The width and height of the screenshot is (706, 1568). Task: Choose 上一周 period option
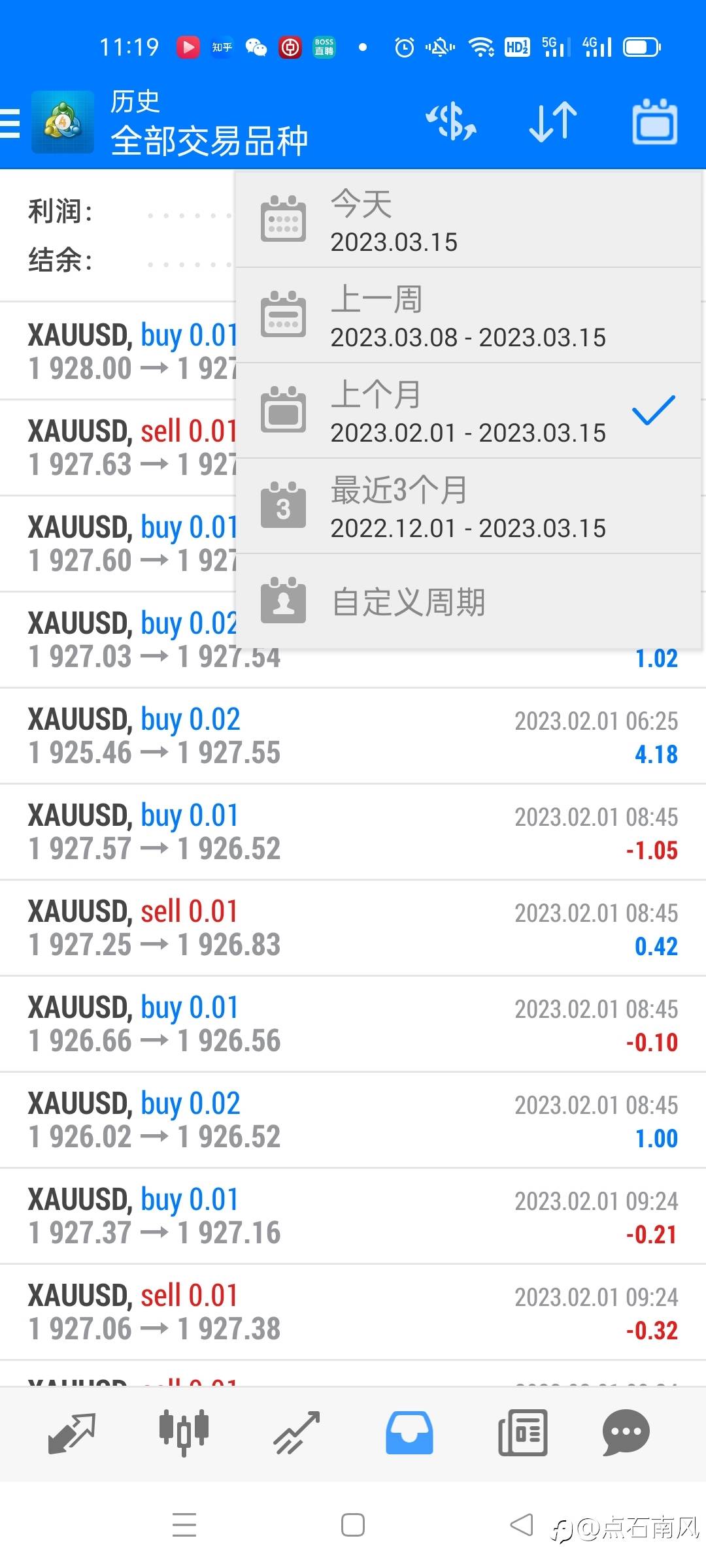467,316
